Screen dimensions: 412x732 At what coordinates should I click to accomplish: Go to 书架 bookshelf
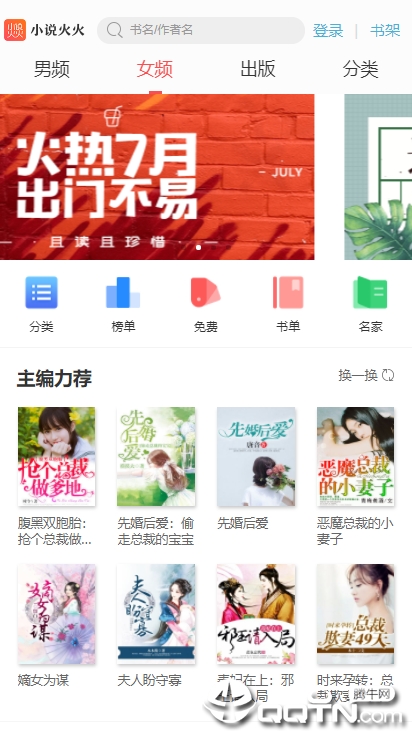coord(385,31)
